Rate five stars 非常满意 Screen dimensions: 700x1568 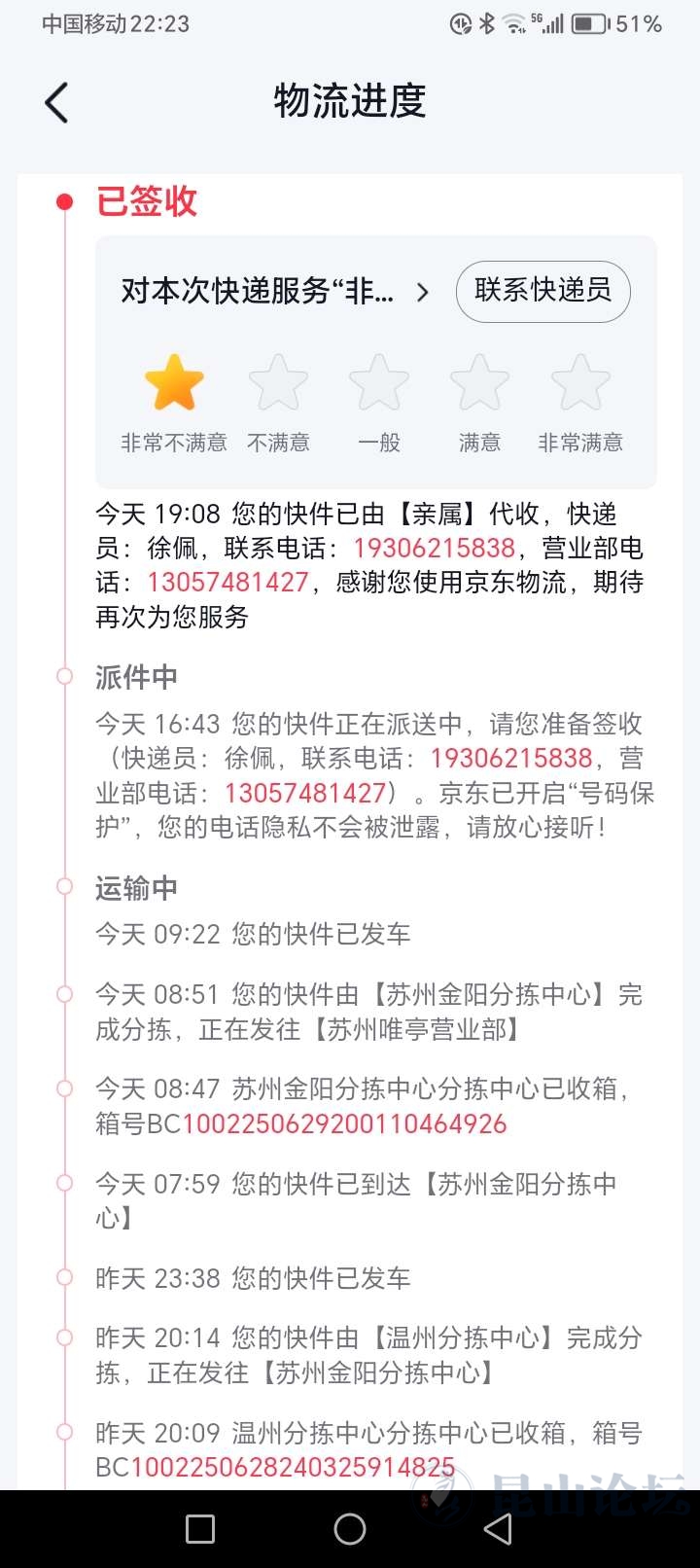[x=580, y=383]
